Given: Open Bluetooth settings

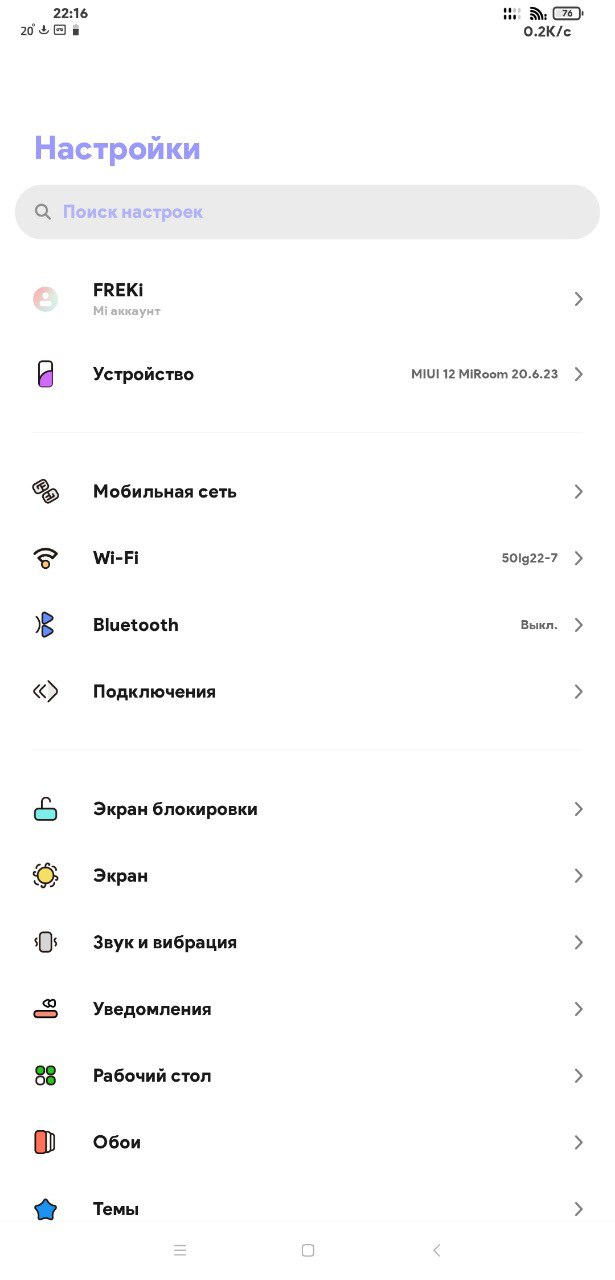Looking at the screenshot, I should click(x=307, y=625).
